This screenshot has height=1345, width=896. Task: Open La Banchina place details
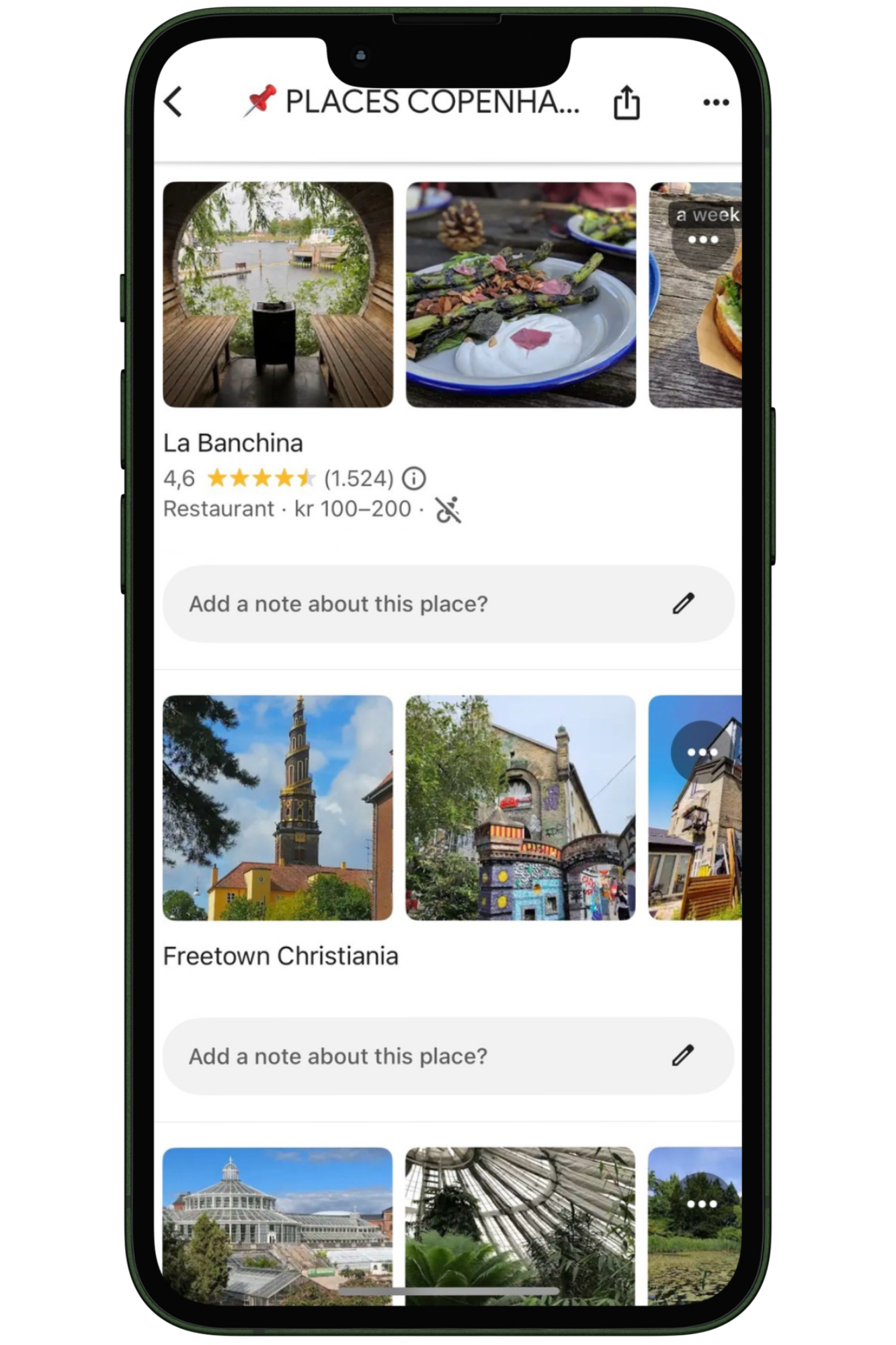[x=233, y=443]
